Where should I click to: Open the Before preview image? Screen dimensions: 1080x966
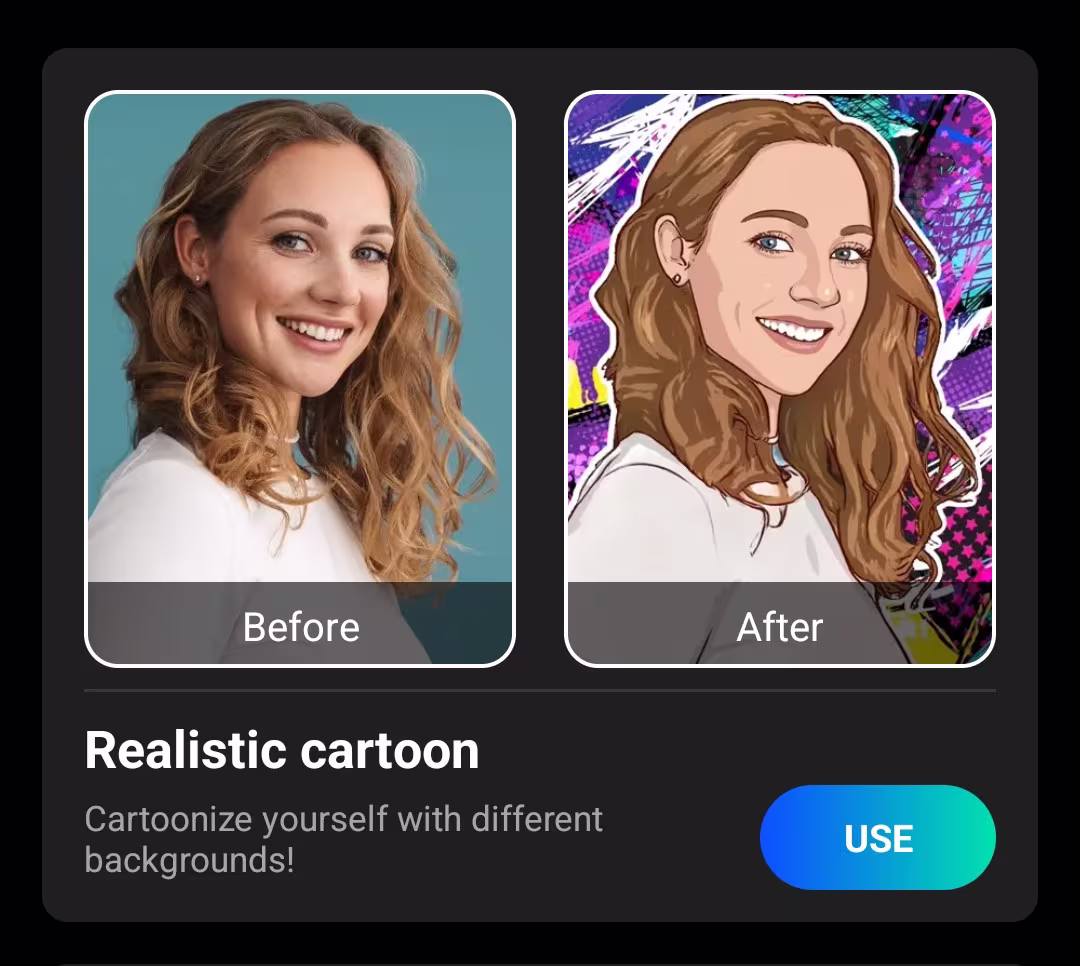click(300, 378)
